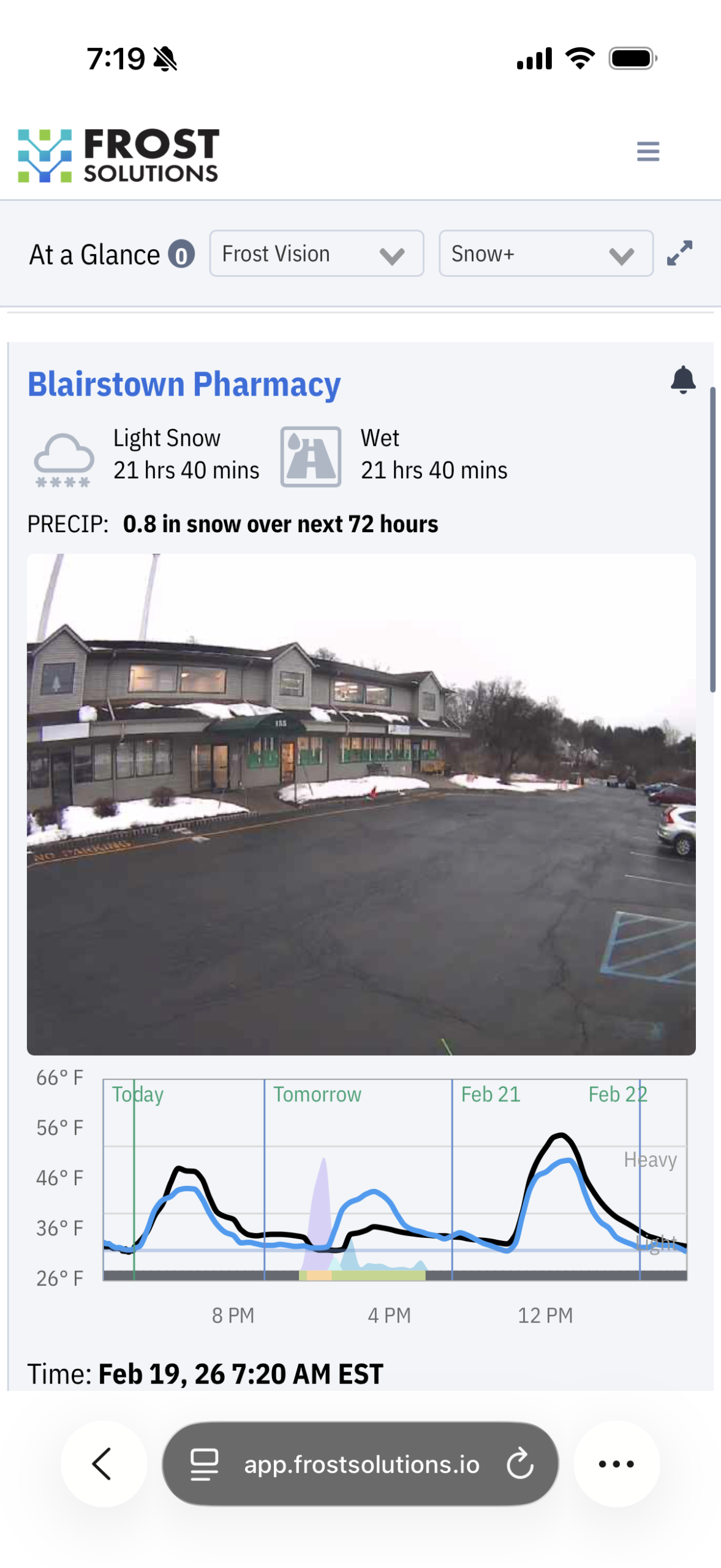
Task: Tap the alert bell for Blairstown Pharmacy
Action: pos(682,380)
